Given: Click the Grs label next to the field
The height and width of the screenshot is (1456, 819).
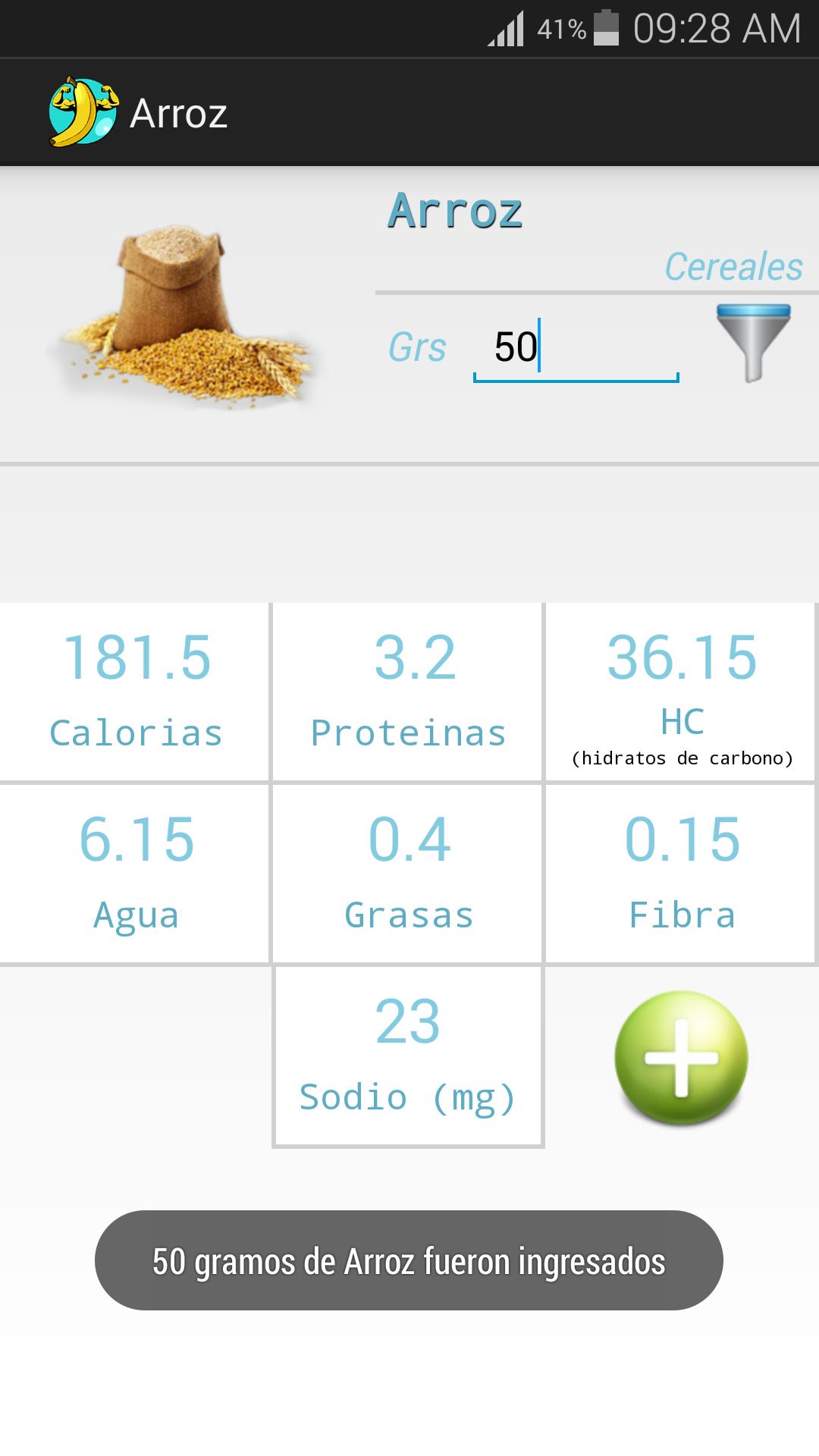Looking at the screenshot, I should [x=418, y=347].
